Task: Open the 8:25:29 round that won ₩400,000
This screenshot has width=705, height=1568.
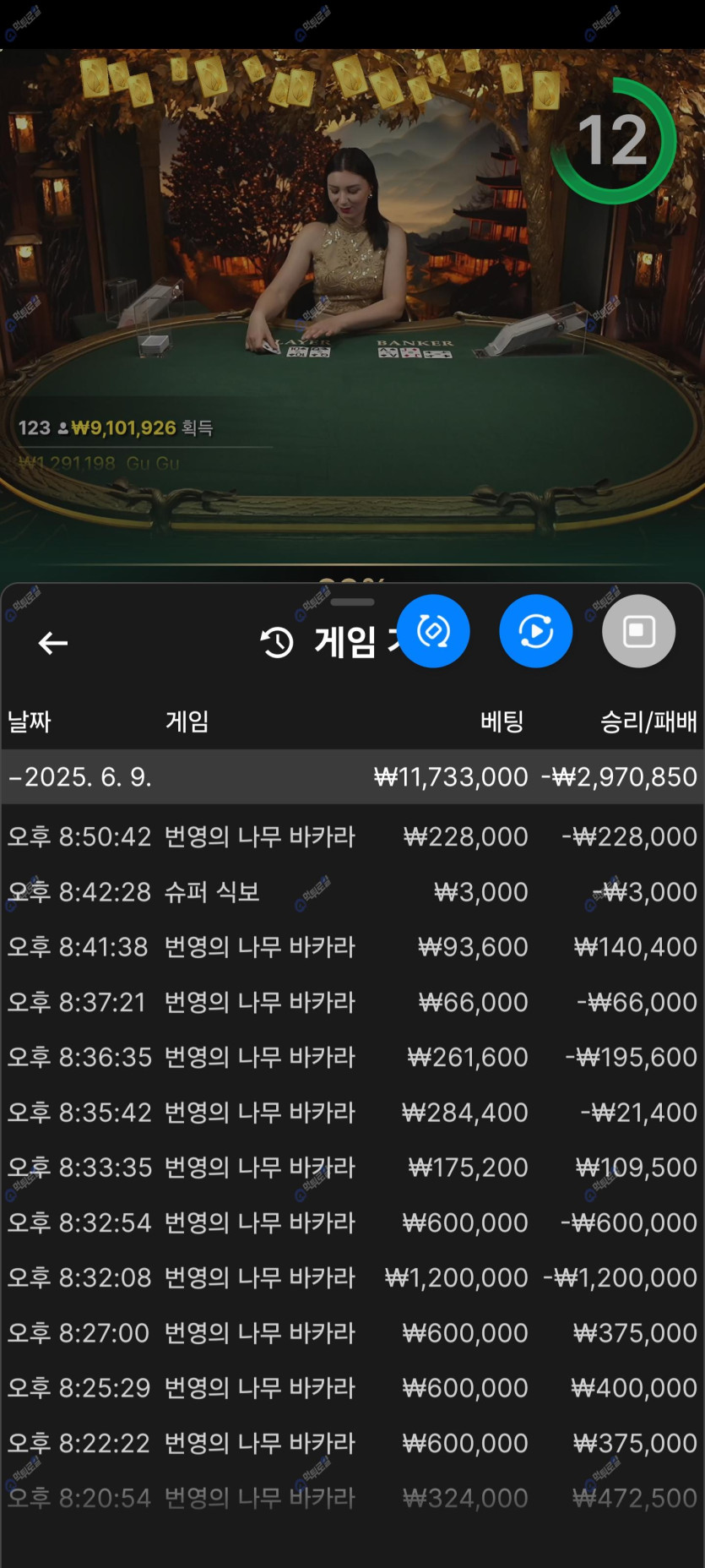Action: tap(352, 1387)
